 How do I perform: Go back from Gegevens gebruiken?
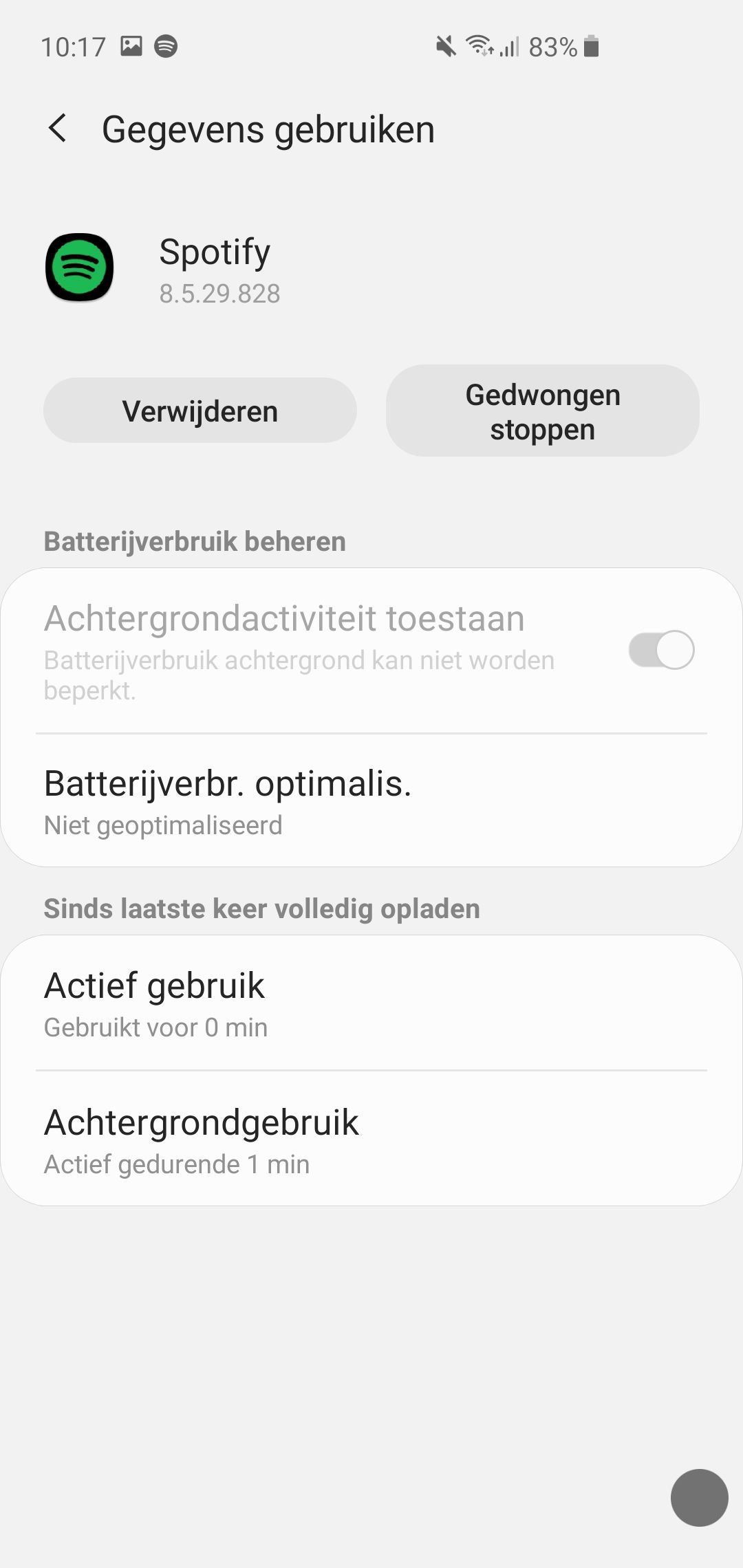pyautogui.click(x=58, y=129)
